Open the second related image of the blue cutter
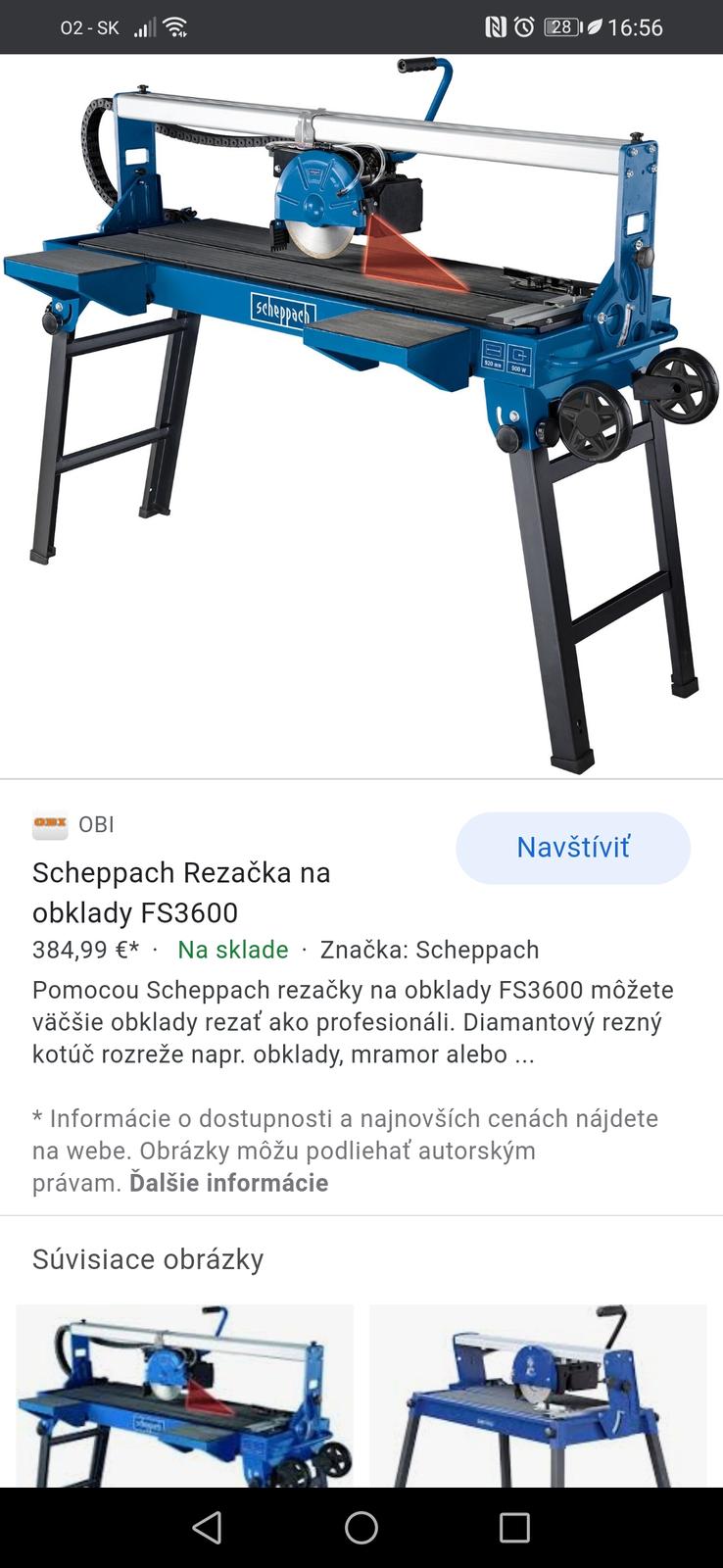Image resolution: width=723 pixels, height=1568 pixels. coord(538,1396)
